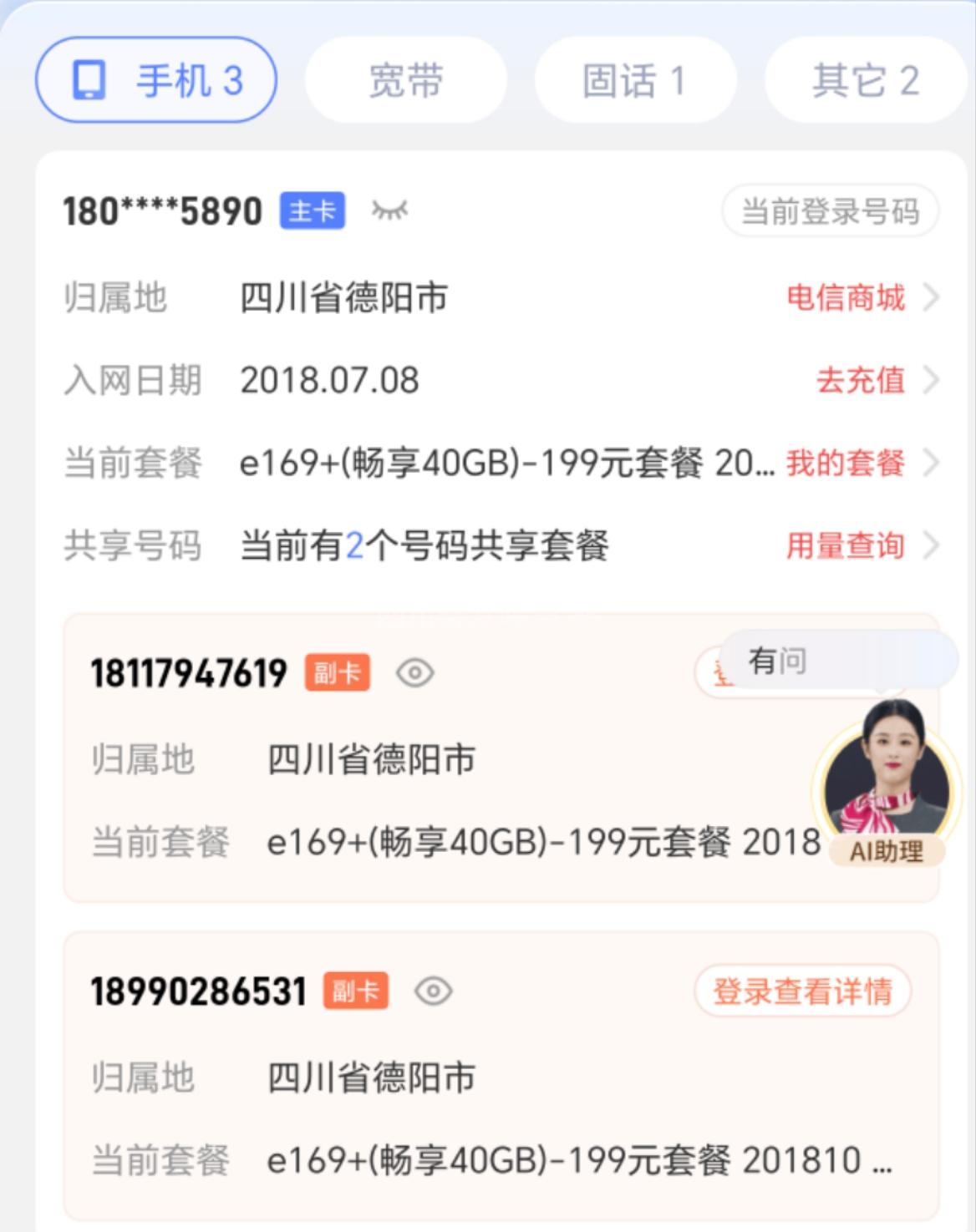Viewport: 976px width, 1232px height.
Task: Hide number 18117947619 with eye icon
Action: tap(415, 672)
